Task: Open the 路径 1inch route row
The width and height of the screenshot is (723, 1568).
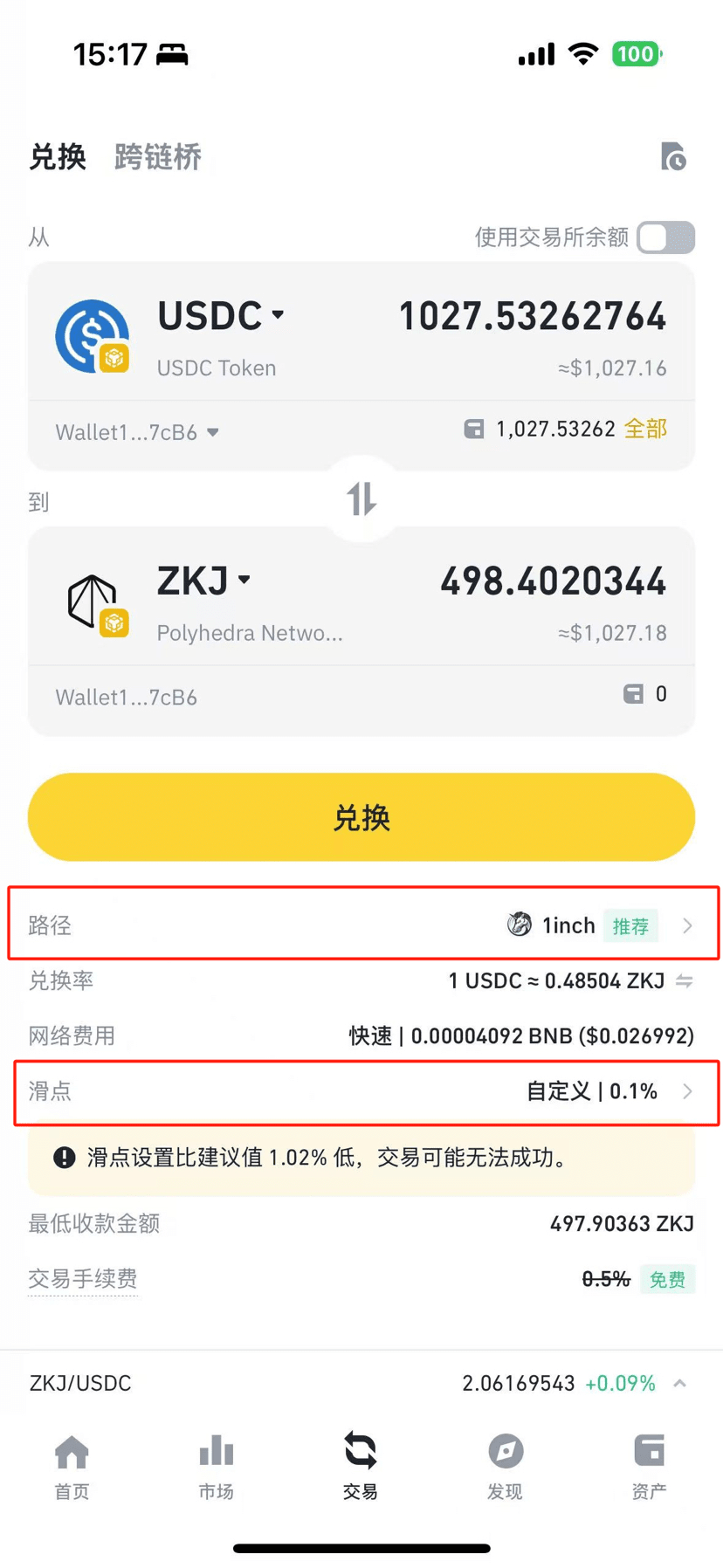Action: pos(361,925)
